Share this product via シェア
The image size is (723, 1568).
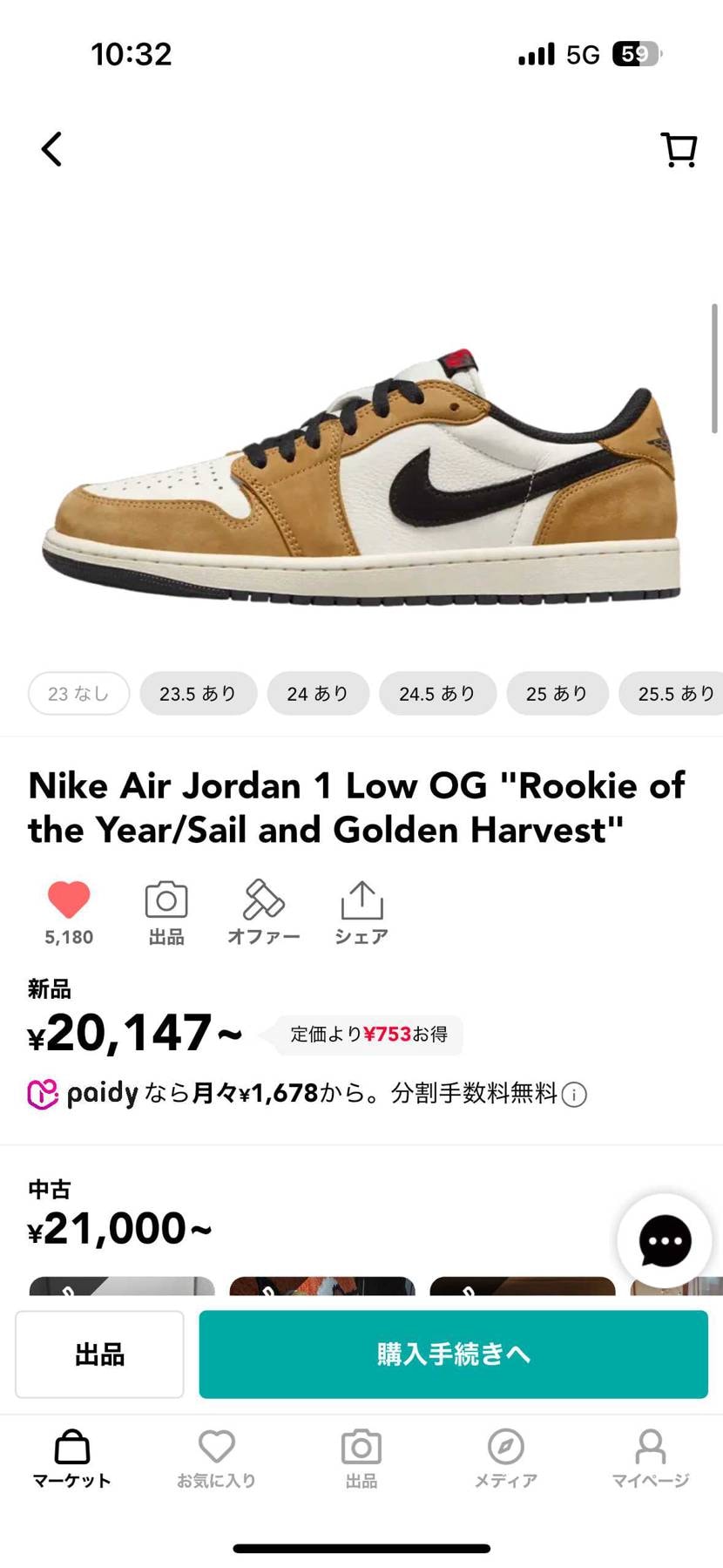coord(361,901)
